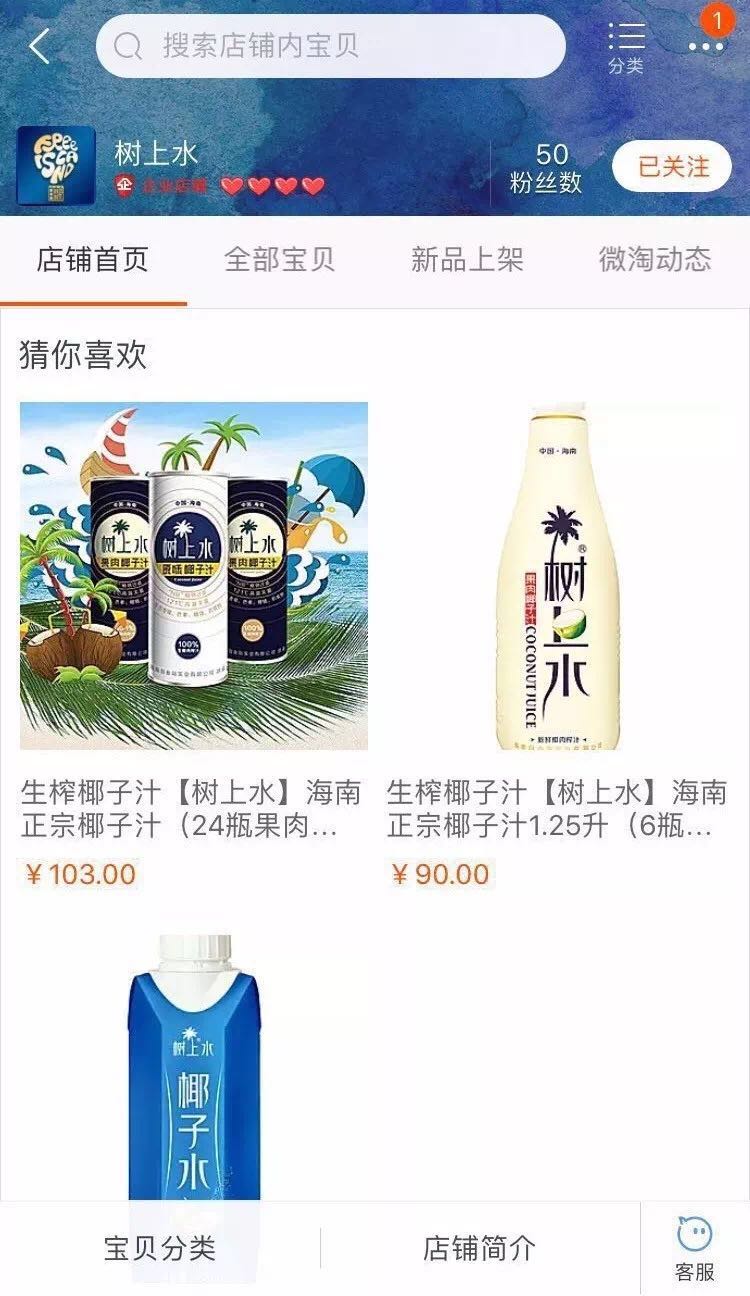This screenshot has height=1296, width=750.
Task: Open the 树上水 shop logo
Action: pos(56,166)
